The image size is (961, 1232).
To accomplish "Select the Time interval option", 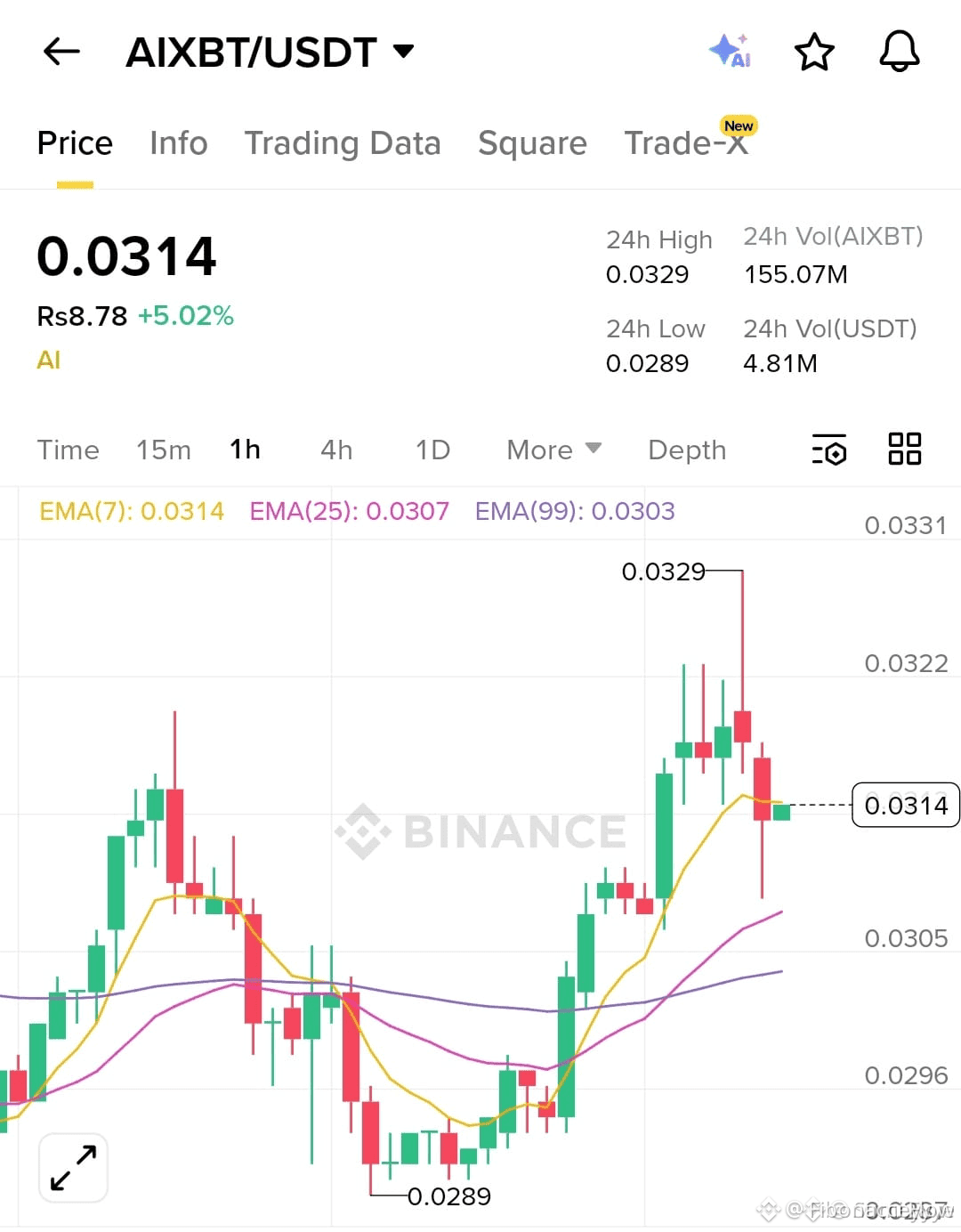I will point(68,450).
